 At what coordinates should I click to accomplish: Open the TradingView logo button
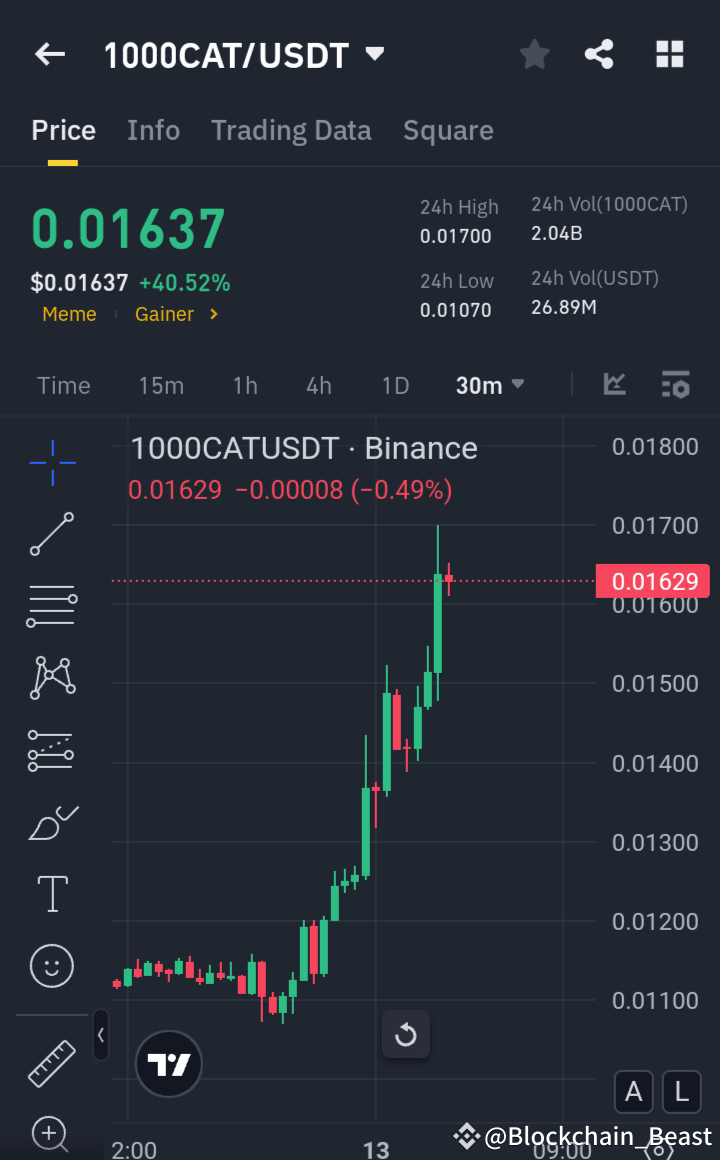[168, 1063]
